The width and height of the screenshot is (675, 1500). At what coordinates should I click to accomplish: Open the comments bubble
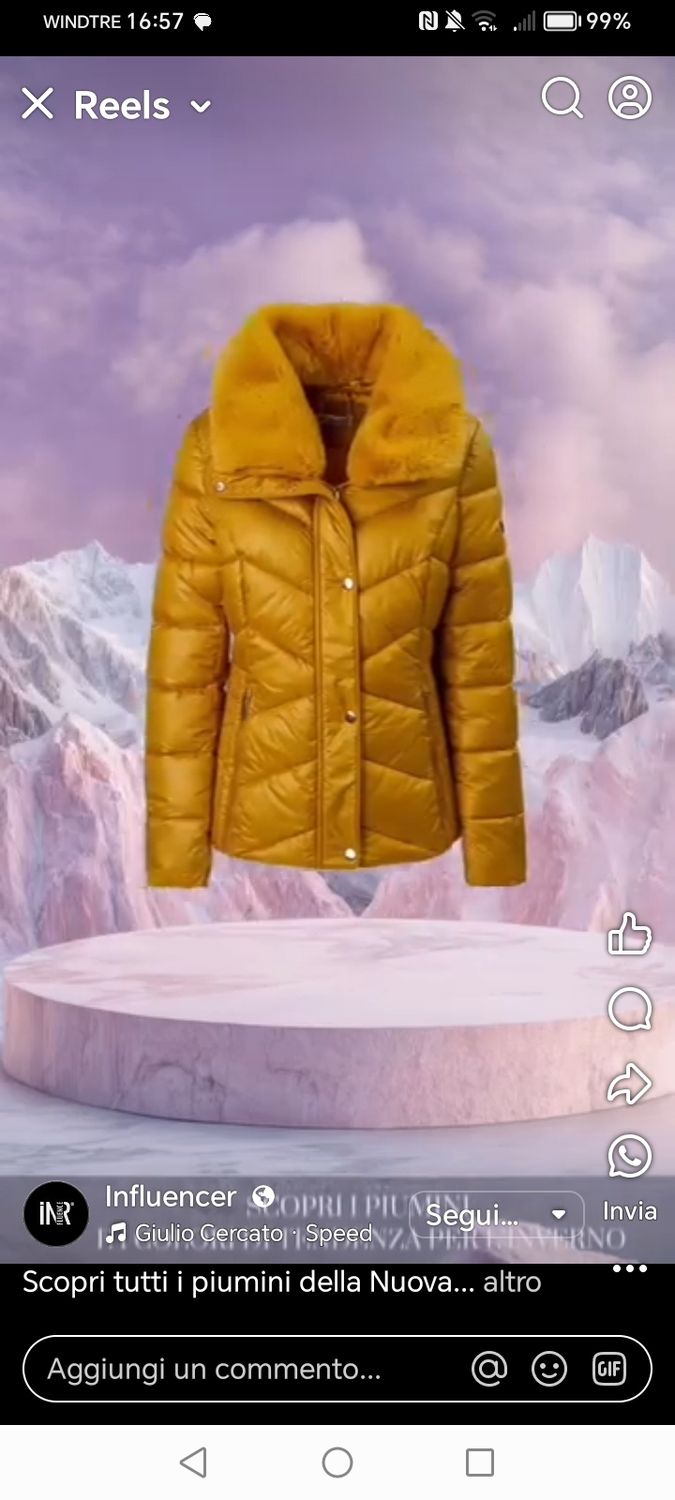point(629,1009)
